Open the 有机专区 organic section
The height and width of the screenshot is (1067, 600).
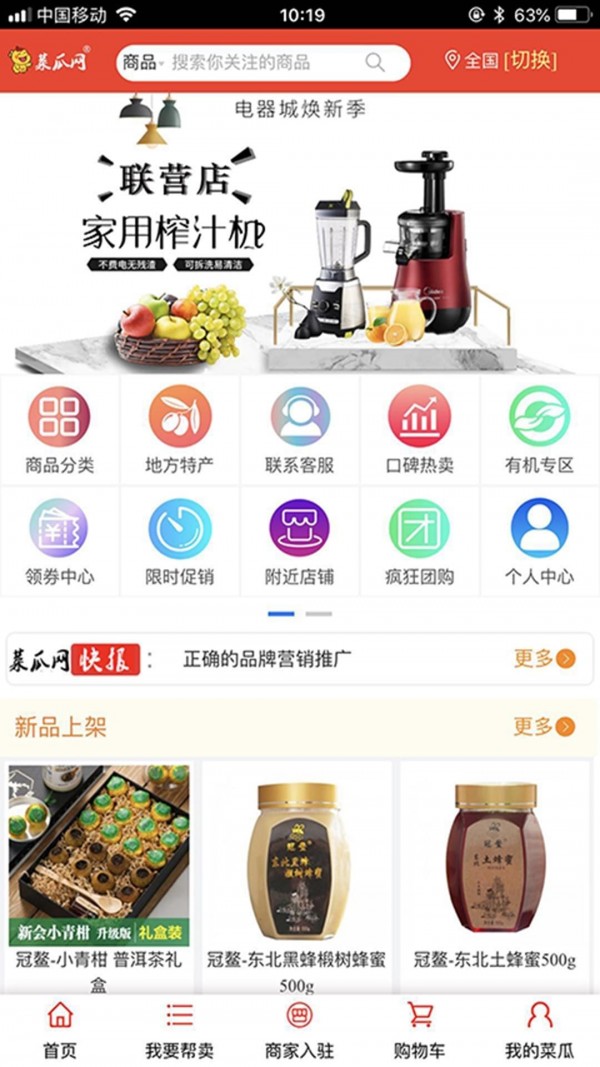(540, 430)
